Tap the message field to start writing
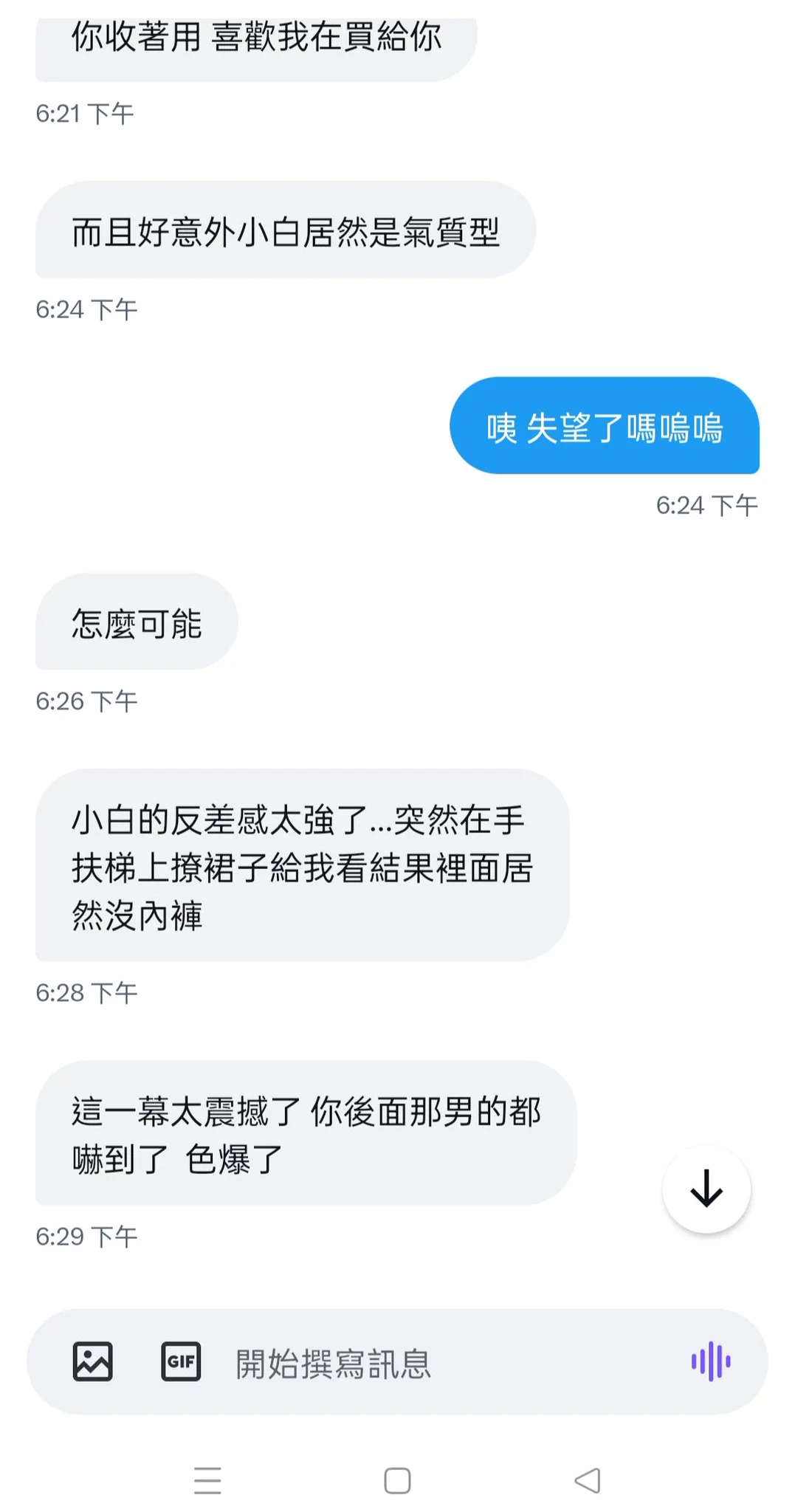The height and width of the screenshot is (1512, 795). 443,1363
